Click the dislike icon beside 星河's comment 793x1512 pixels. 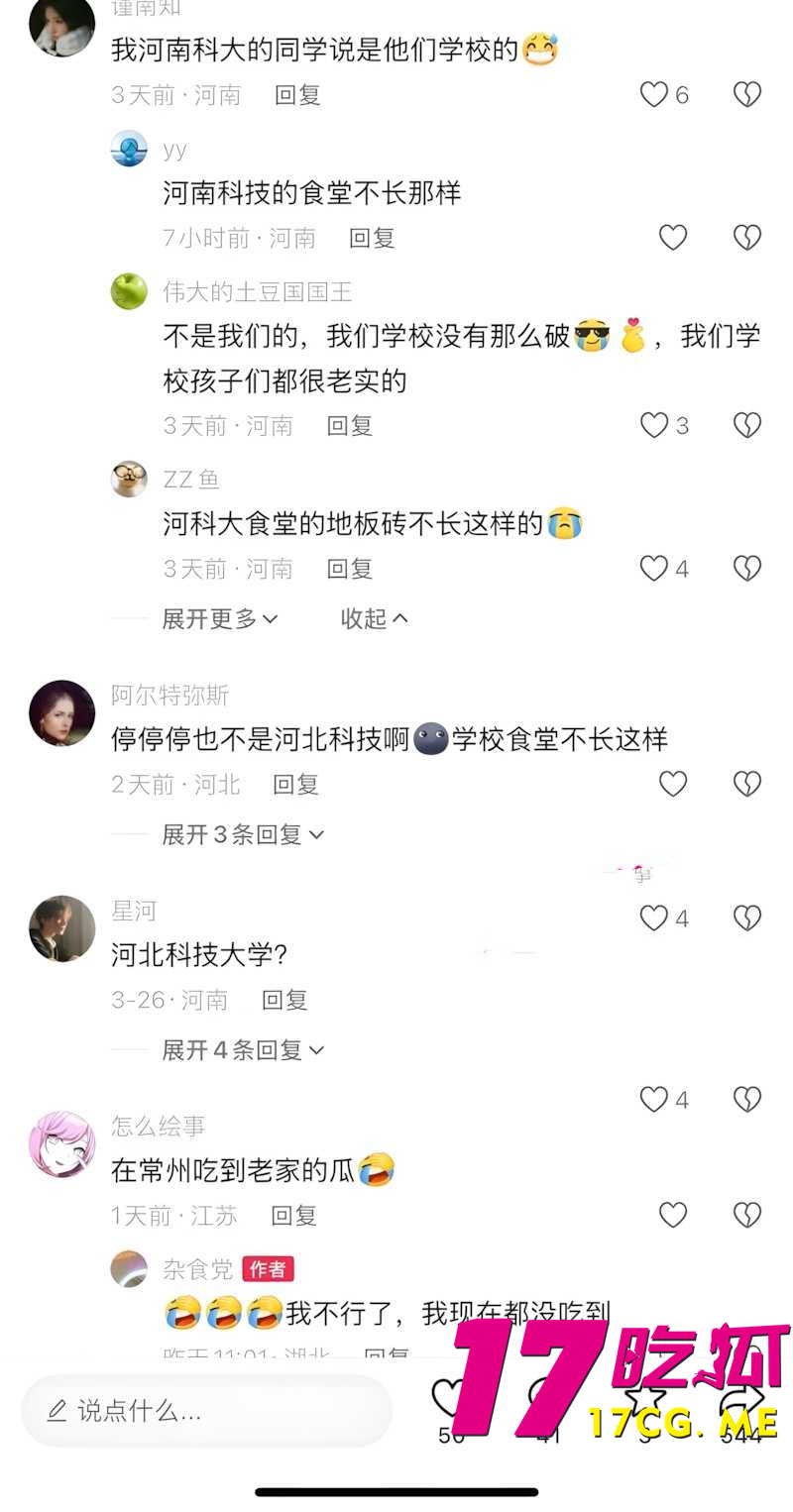(x=747, y=918)
